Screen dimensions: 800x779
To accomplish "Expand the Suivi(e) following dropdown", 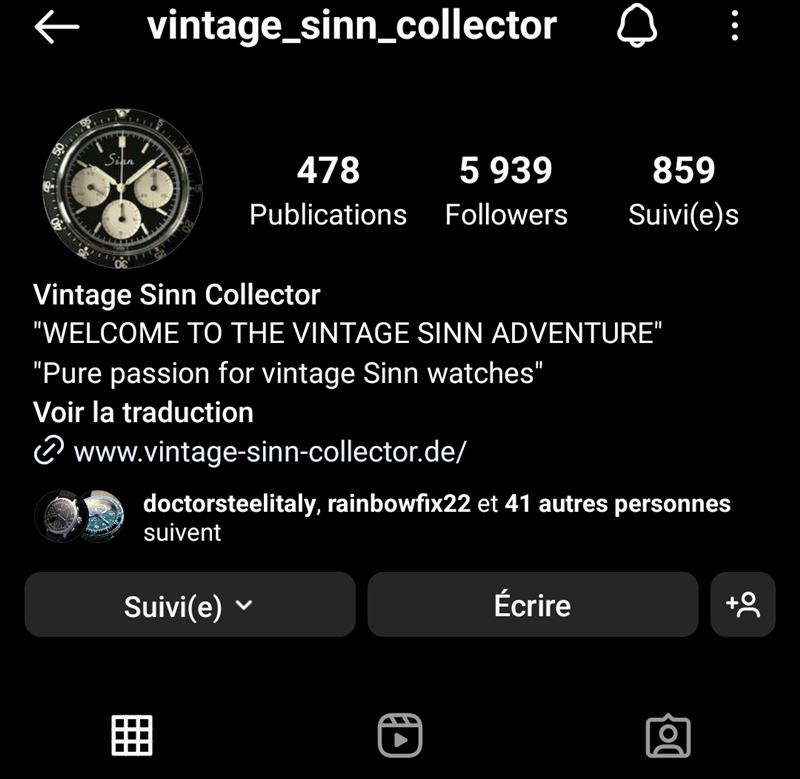I will (190, 605).
